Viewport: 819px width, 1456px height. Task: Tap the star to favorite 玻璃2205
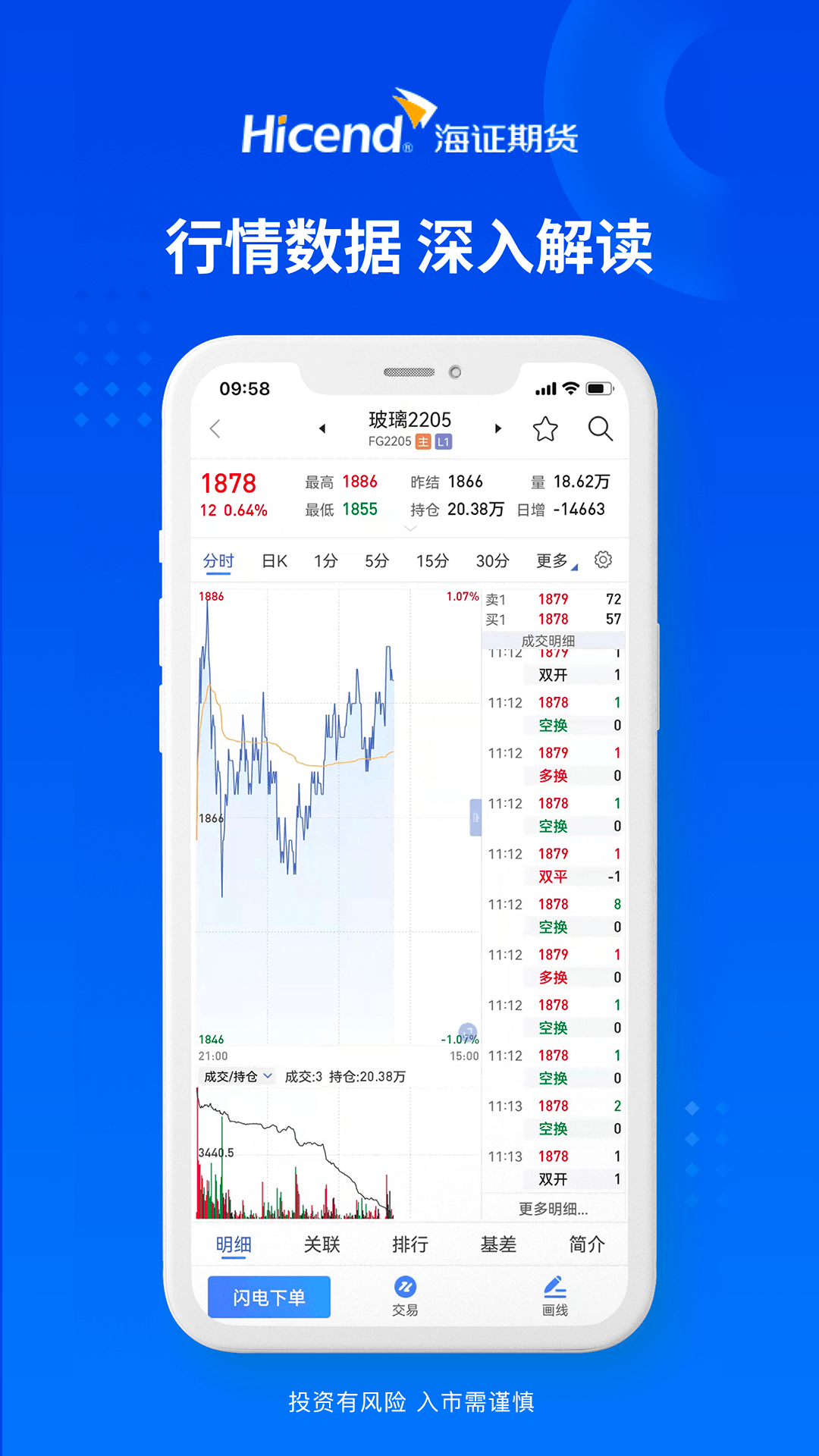[545, 428]
